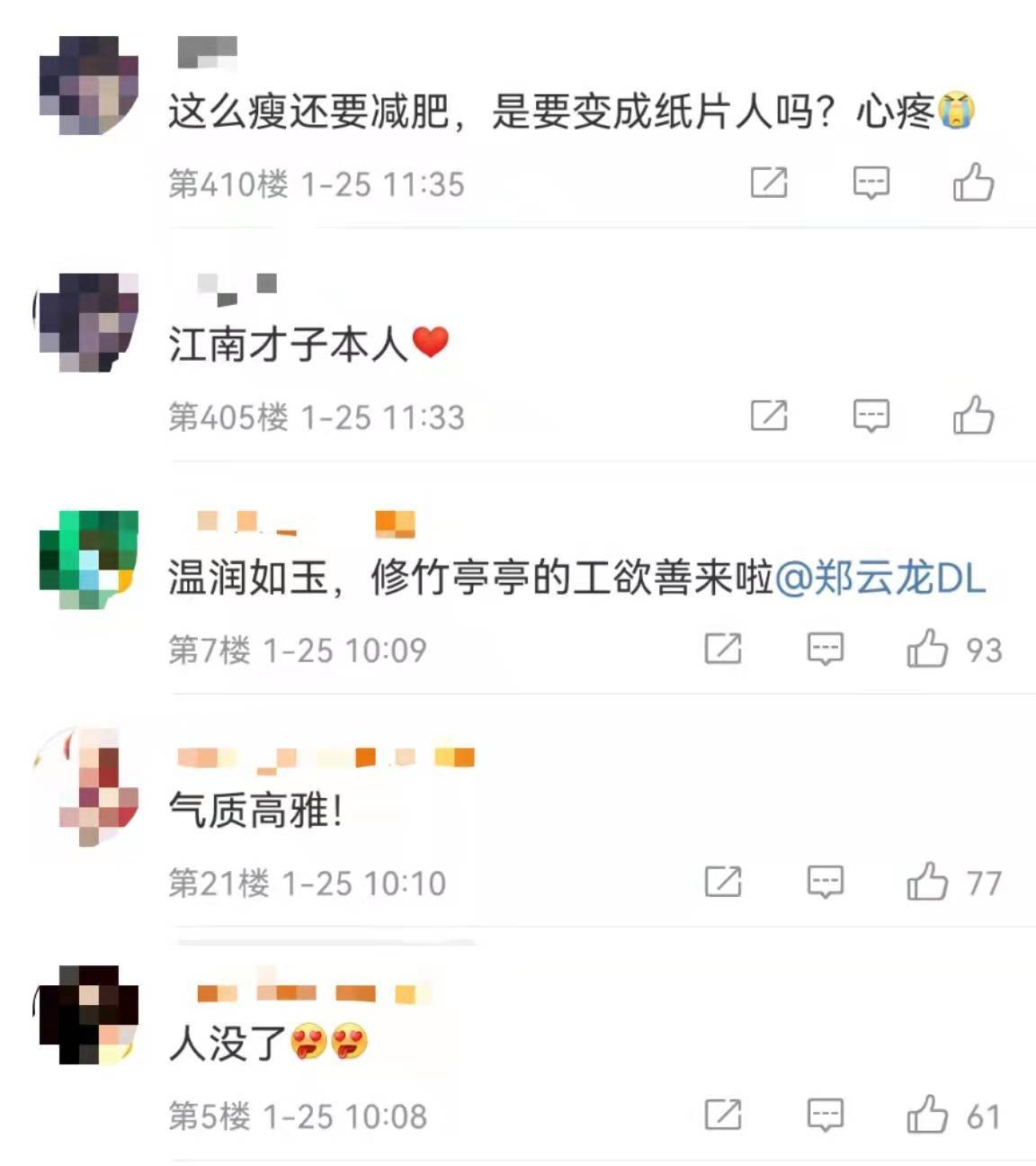Open the @郑云龙DL mention link

pos(880,579)
